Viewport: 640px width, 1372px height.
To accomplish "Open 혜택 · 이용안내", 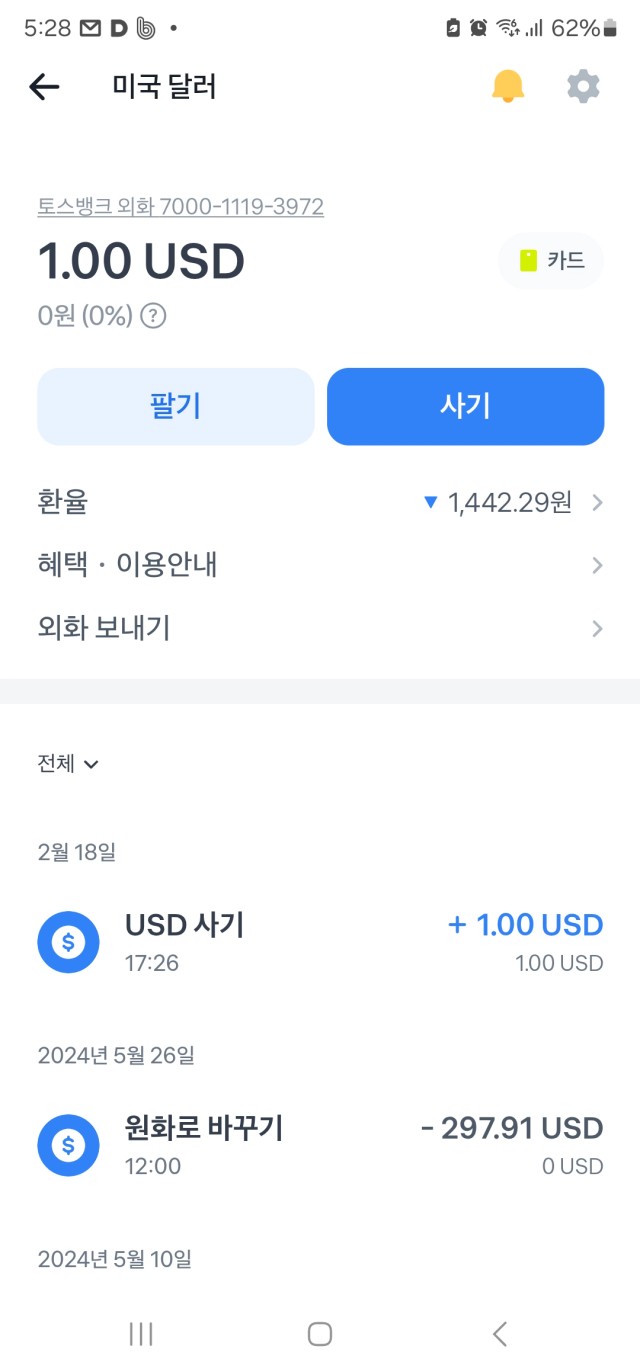I will [320, 565].
